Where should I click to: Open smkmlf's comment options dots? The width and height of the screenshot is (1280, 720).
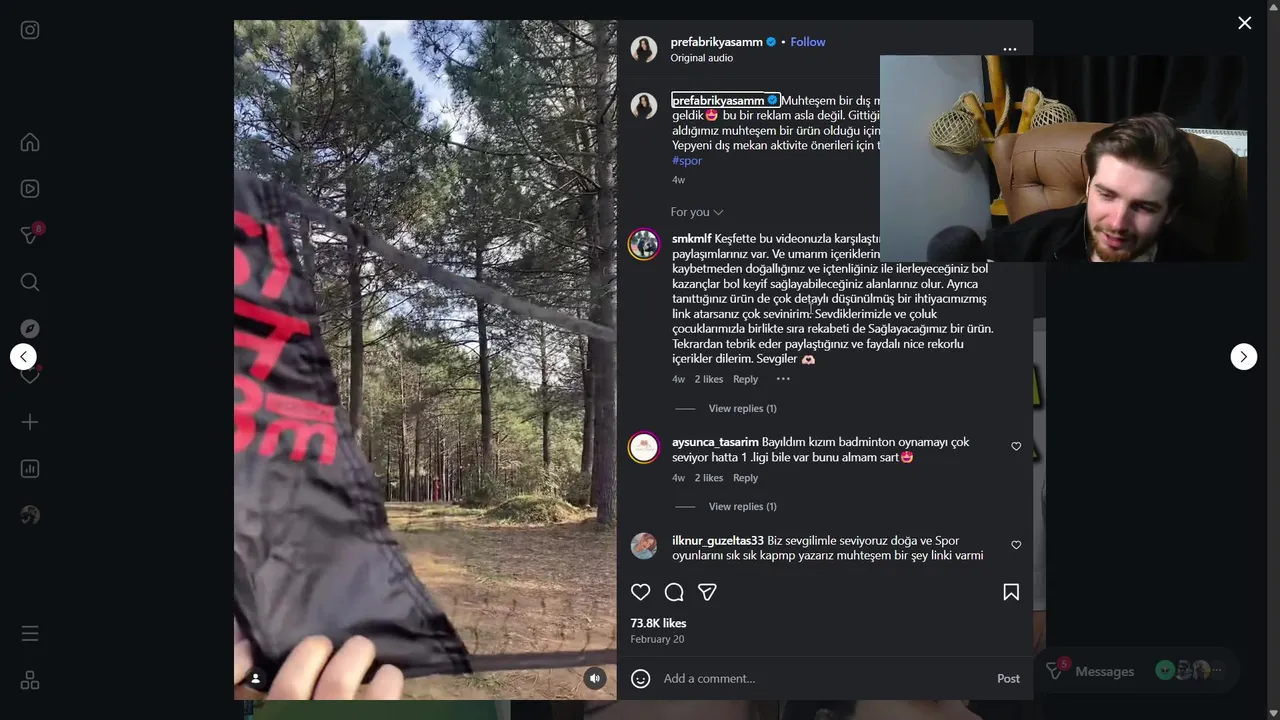pos(783,379)
